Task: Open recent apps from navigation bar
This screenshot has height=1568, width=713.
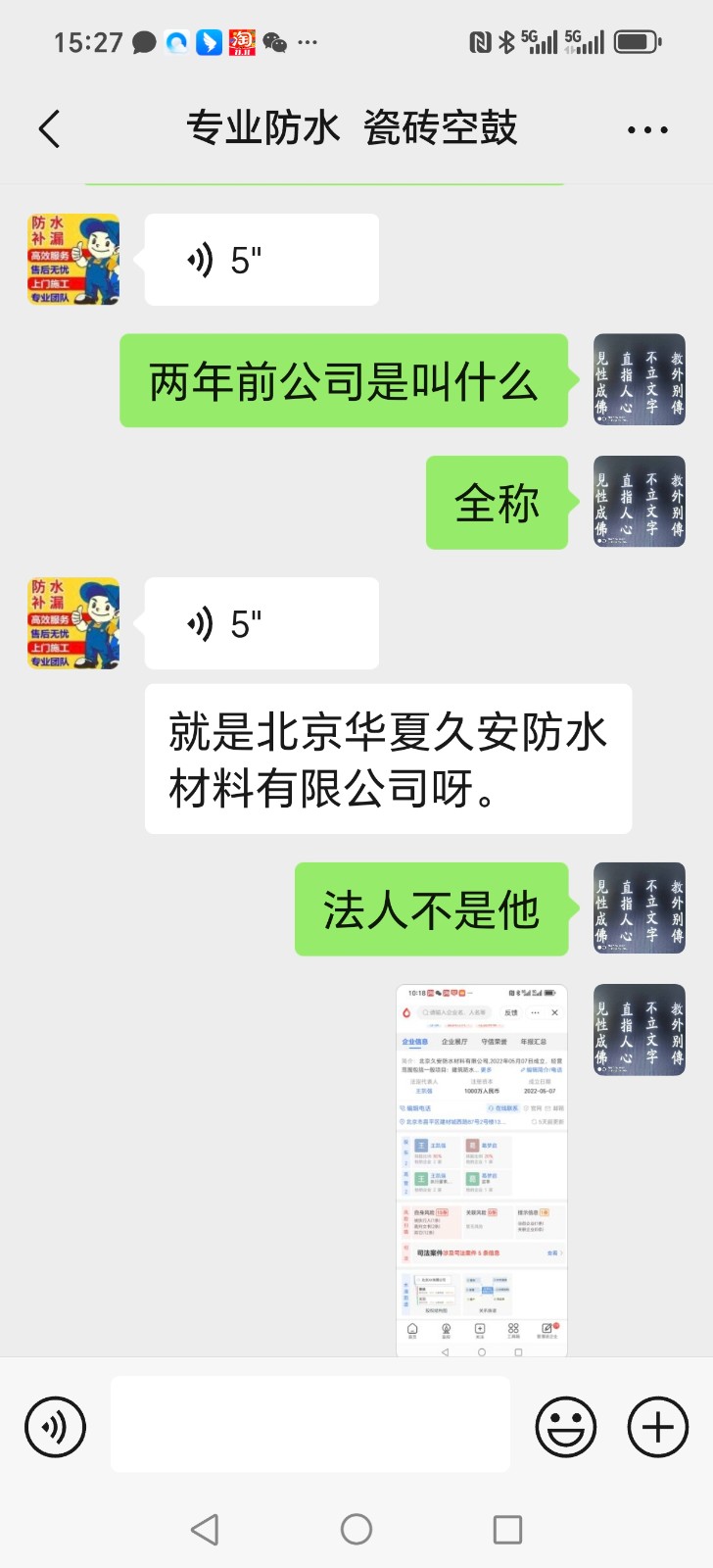Action: pyautogui.click(x=507, y=1529)
